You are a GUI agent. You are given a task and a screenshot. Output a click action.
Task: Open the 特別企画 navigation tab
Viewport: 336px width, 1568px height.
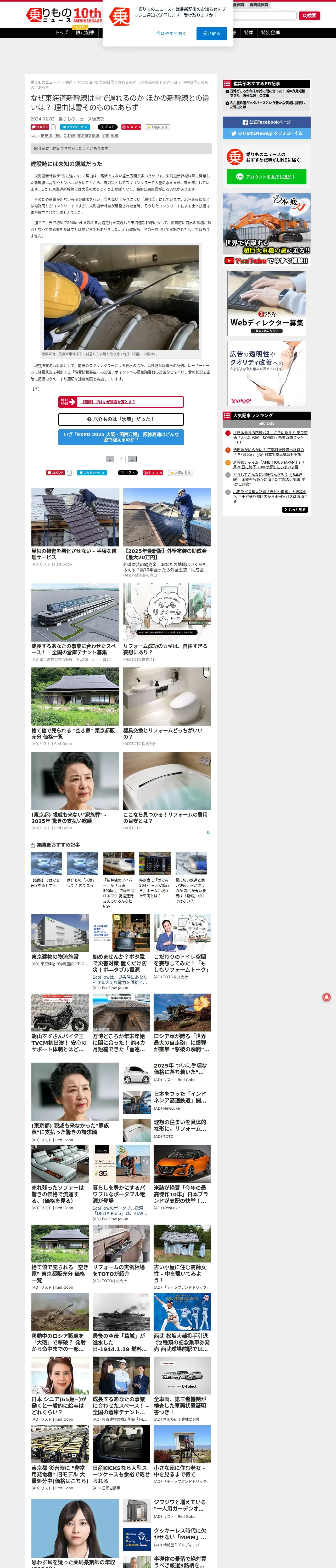(x=271, y=32)
